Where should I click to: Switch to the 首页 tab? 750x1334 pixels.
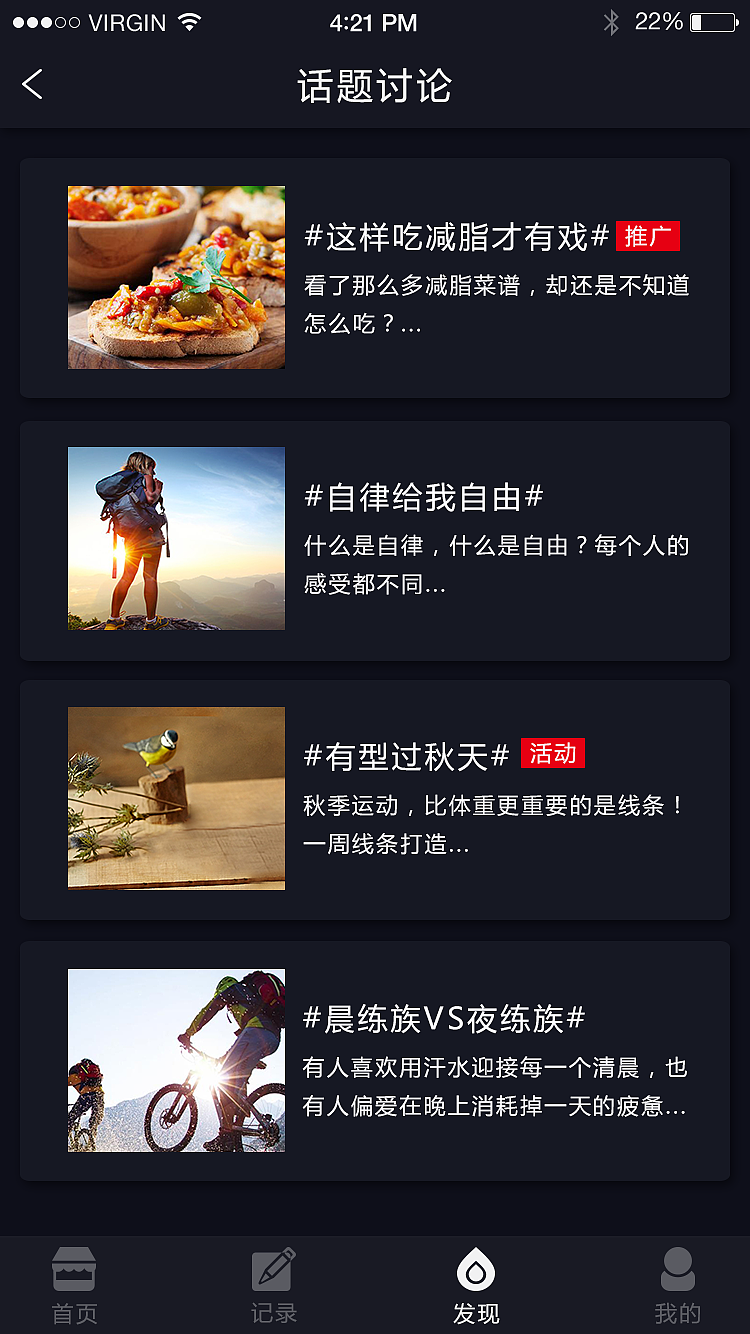[72, 1285]
